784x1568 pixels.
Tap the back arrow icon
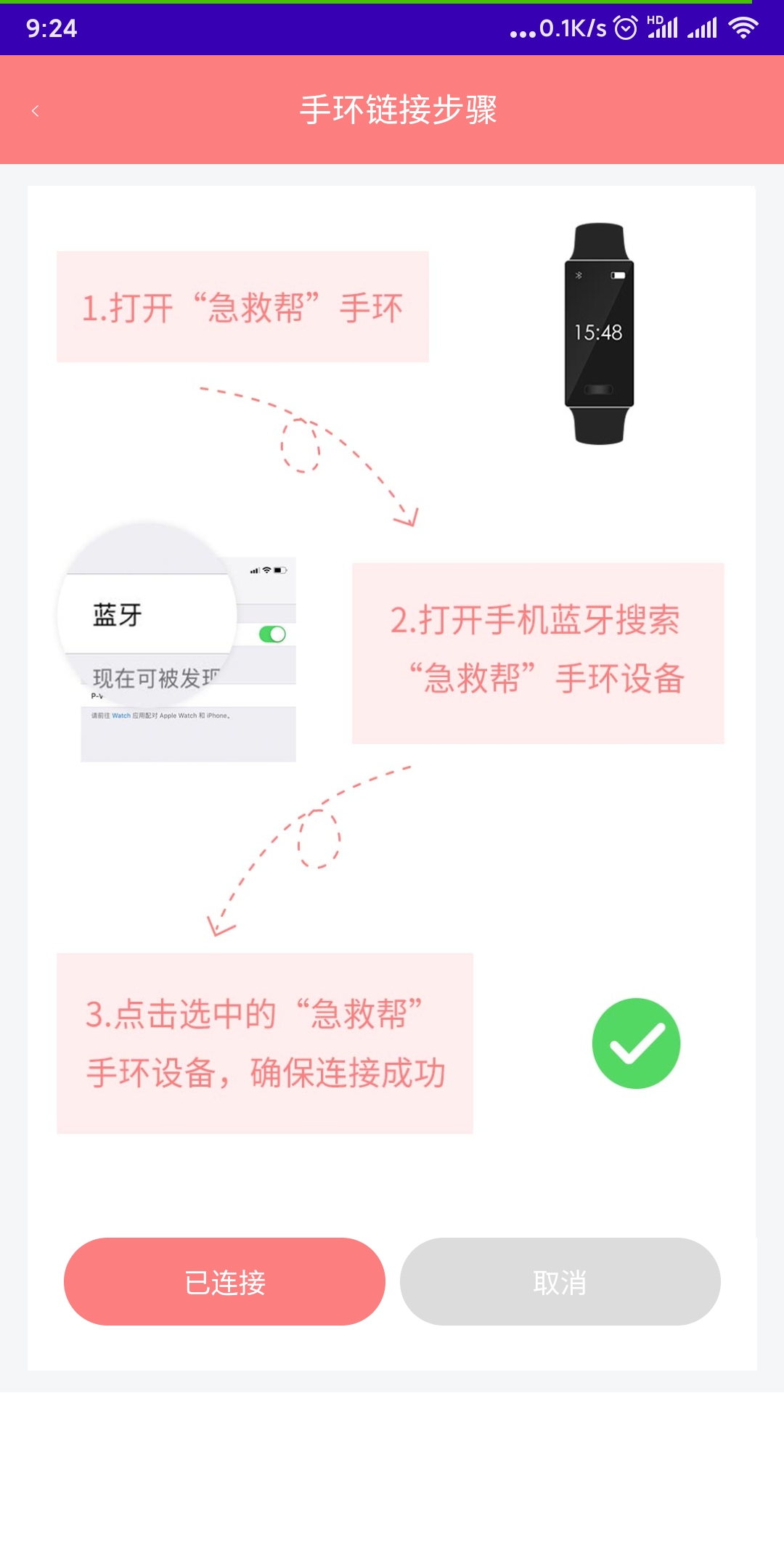click(34, 110)
